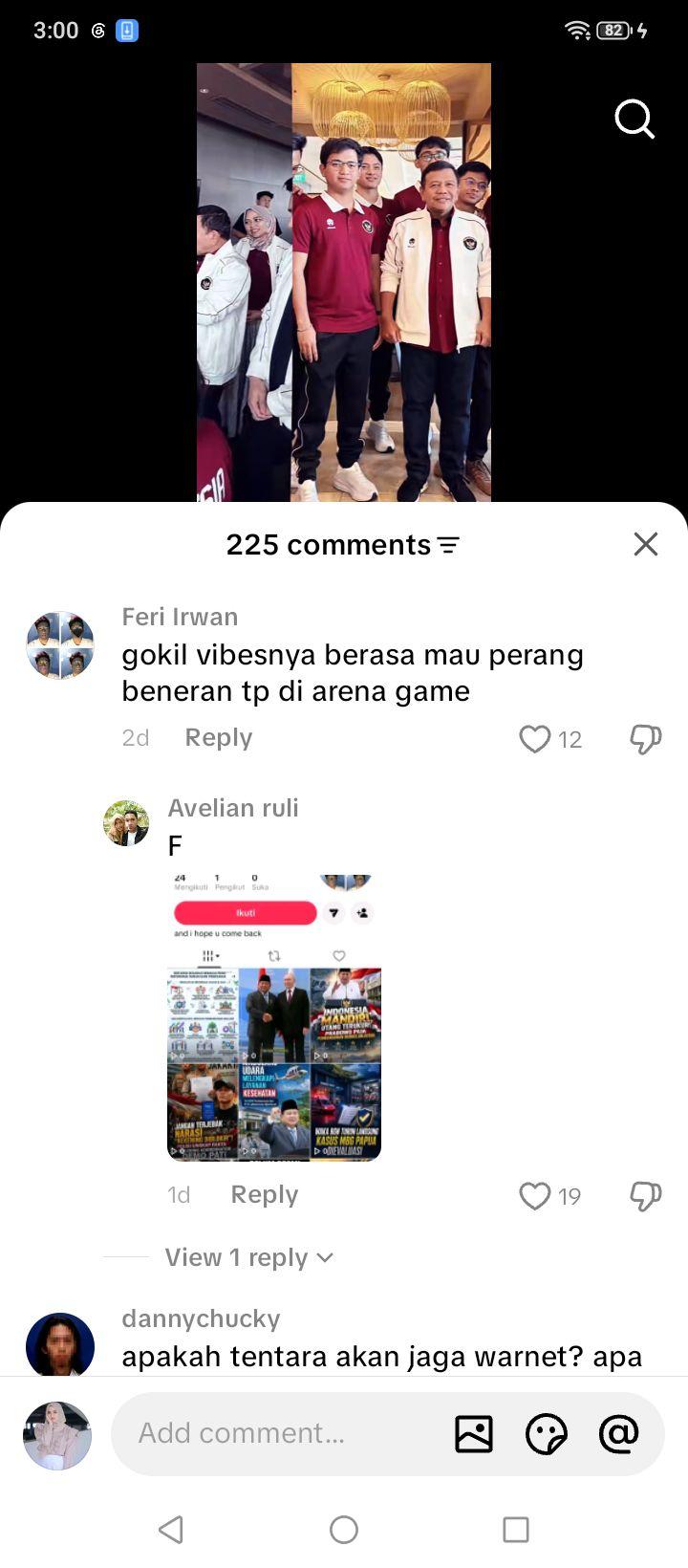Like Avelian ruli's comment
Viewport: 688px width, 1568px height.
click(x=535, y=1196)
